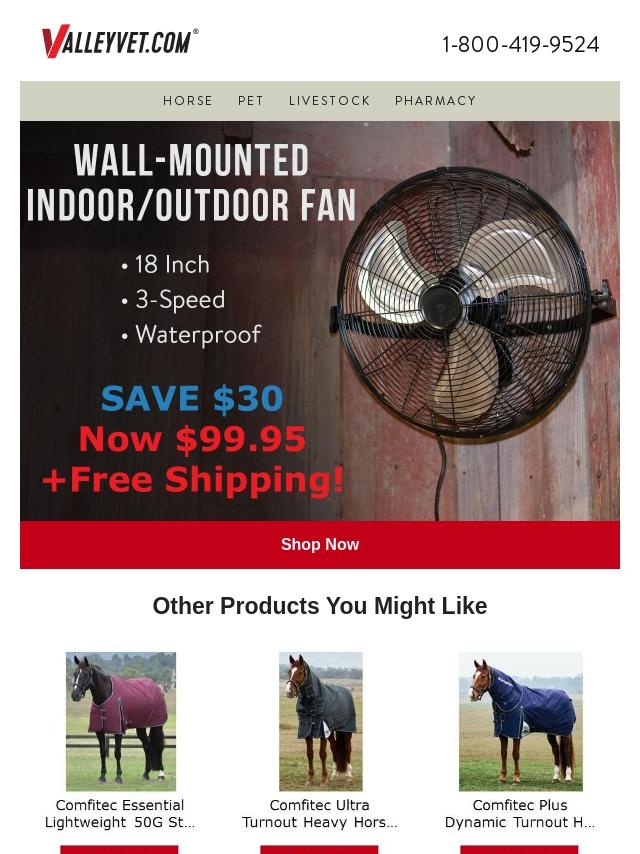Open the wall-mounted fan promo banner
The image size is (640, 854).
coord(320,320)
